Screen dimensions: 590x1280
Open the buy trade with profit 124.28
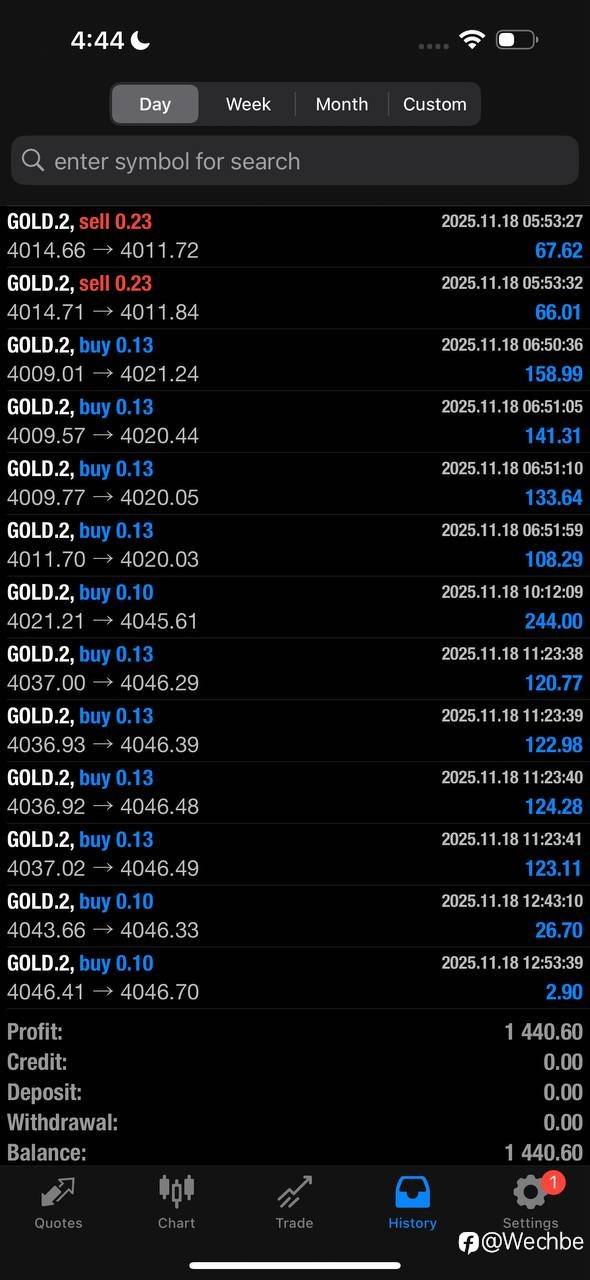coord(295,792)
